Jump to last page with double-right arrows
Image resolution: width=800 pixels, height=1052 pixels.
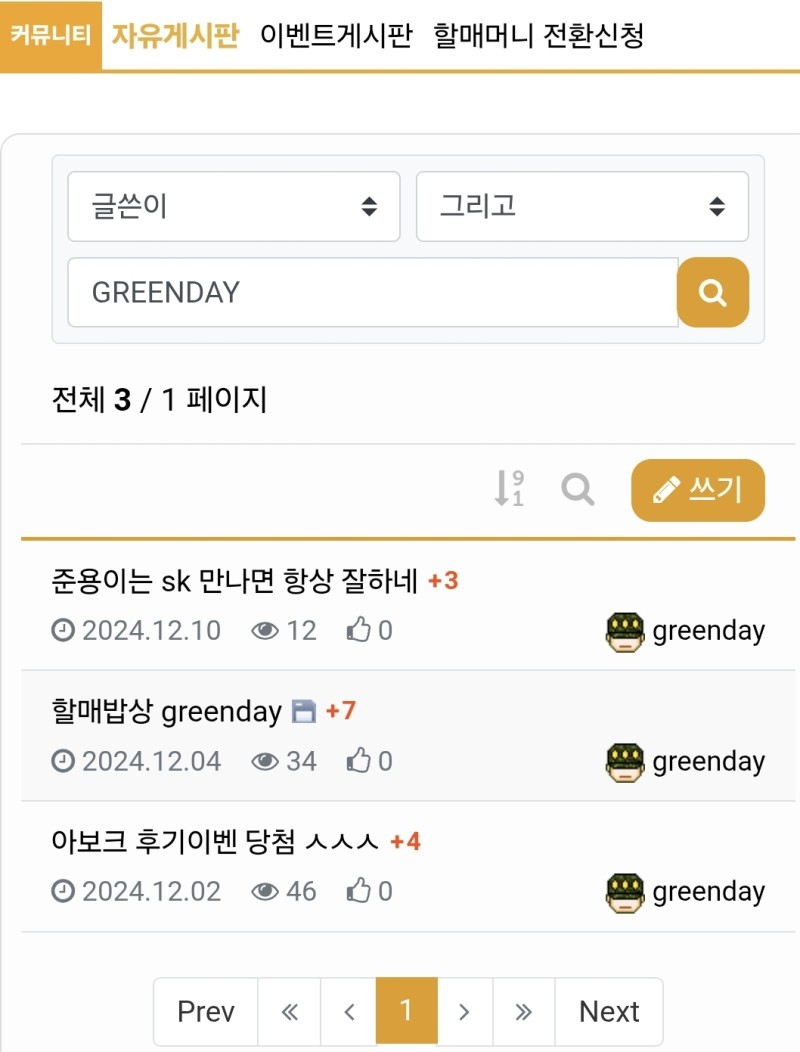(523, 1011)
